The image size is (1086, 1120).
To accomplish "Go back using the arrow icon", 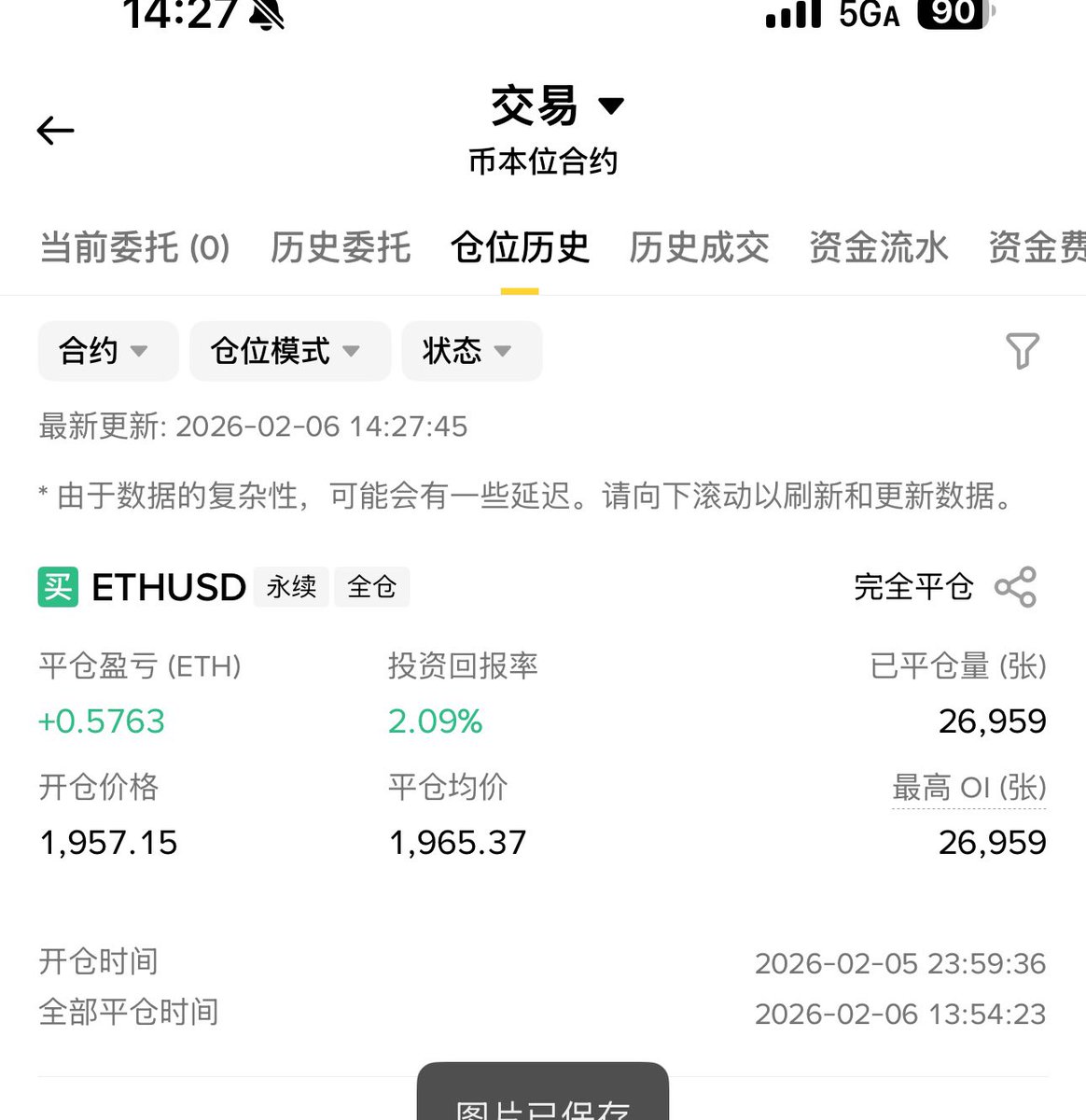I will click(55, 131).
